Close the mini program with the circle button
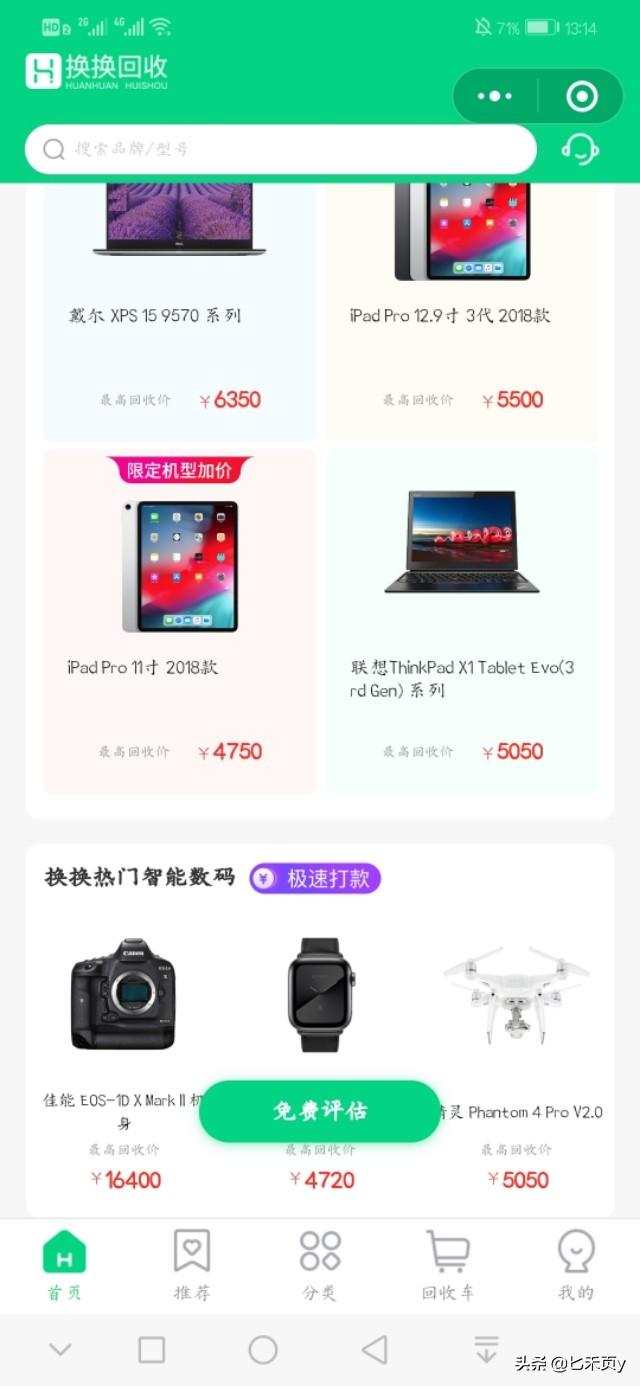640x1386 pixels. pyautogui.click(x=581, y=97)
